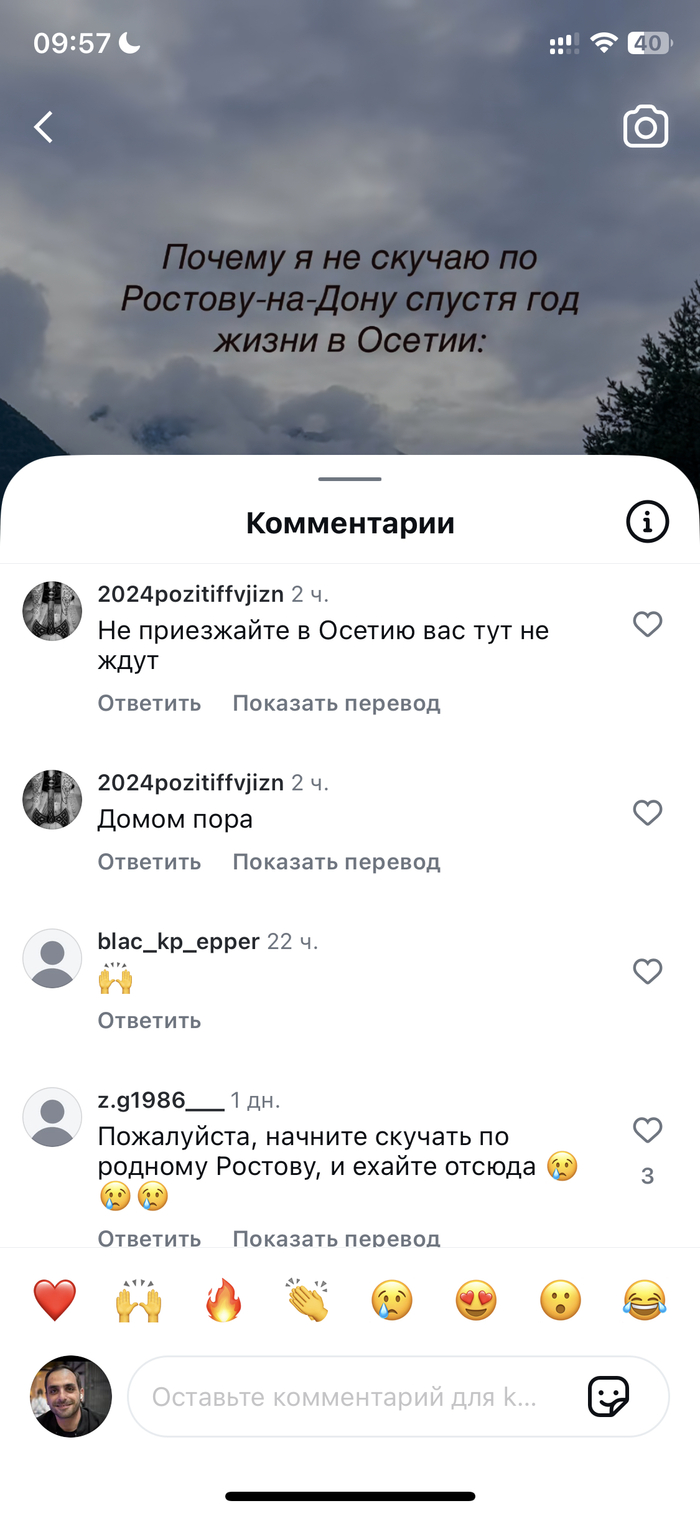Like blac_kp_epper's raised hands comment
The image size is (700, 1516).
[648, 971]
